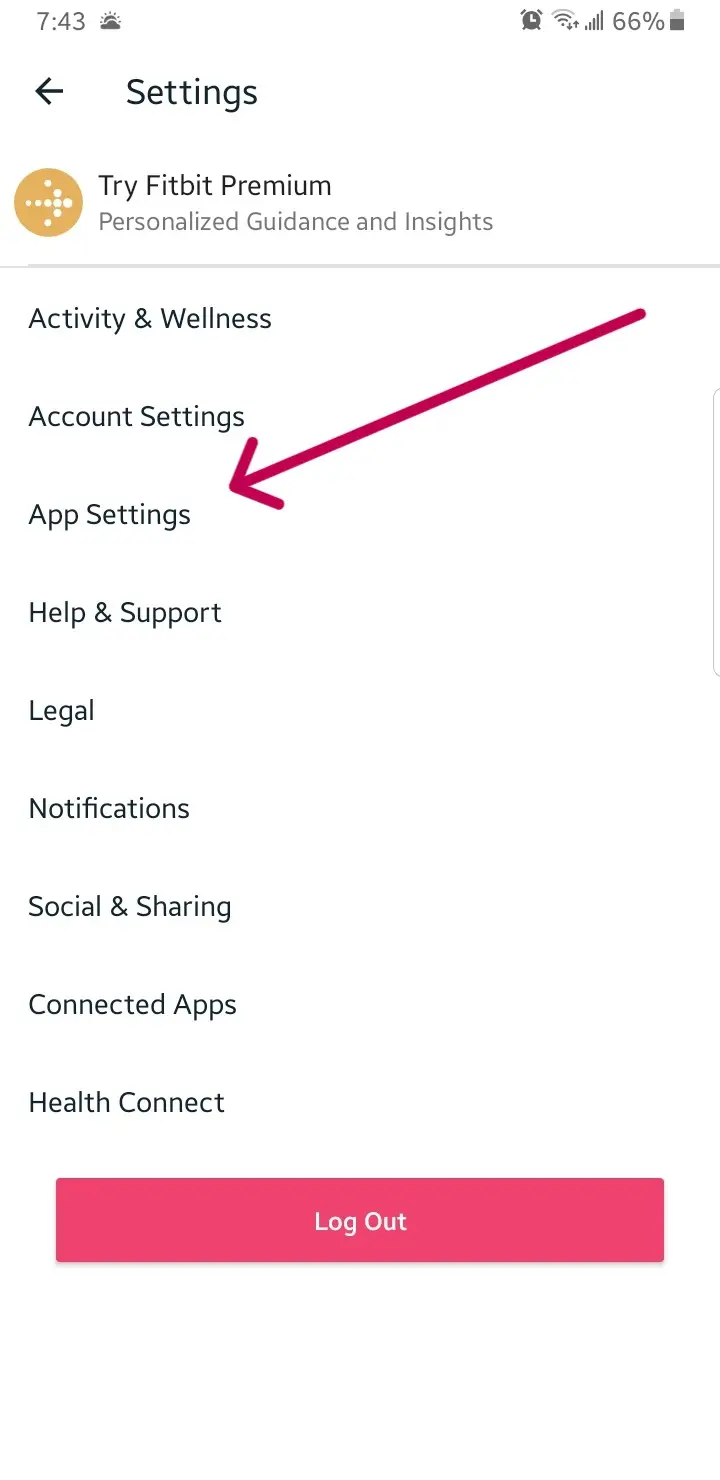Select App Settings
Screen dimensions: 720x1480
click(x=360, y=514)
